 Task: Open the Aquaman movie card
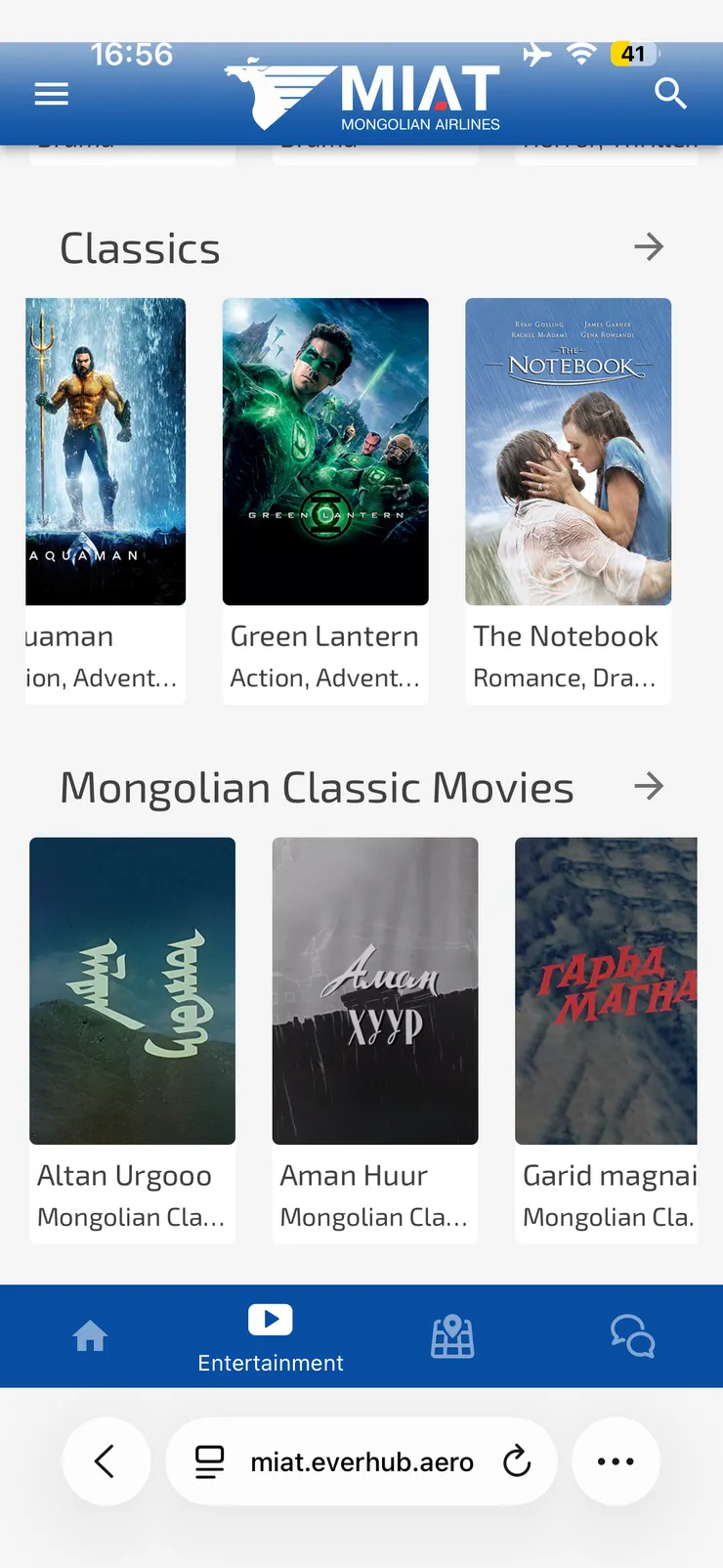(x=106, y=452)
